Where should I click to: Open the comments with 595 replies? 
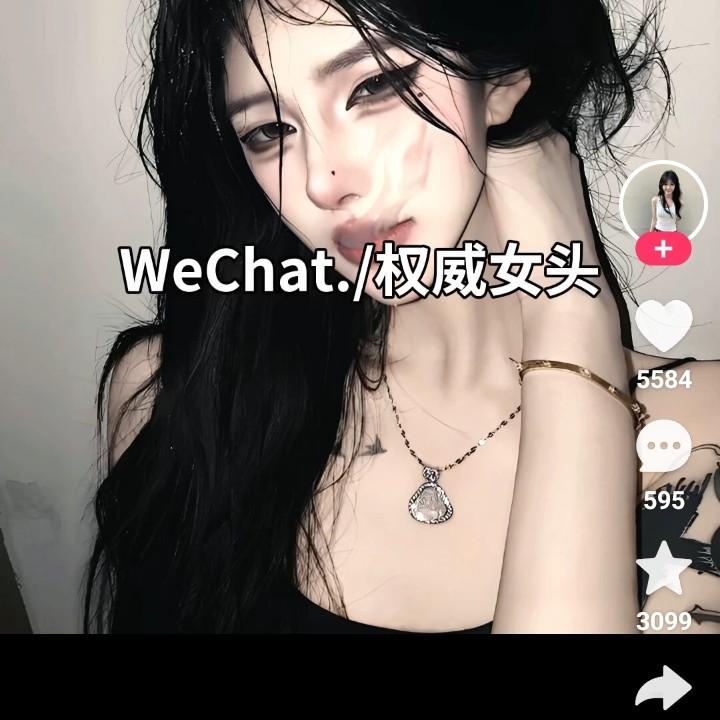click(664, 446)
